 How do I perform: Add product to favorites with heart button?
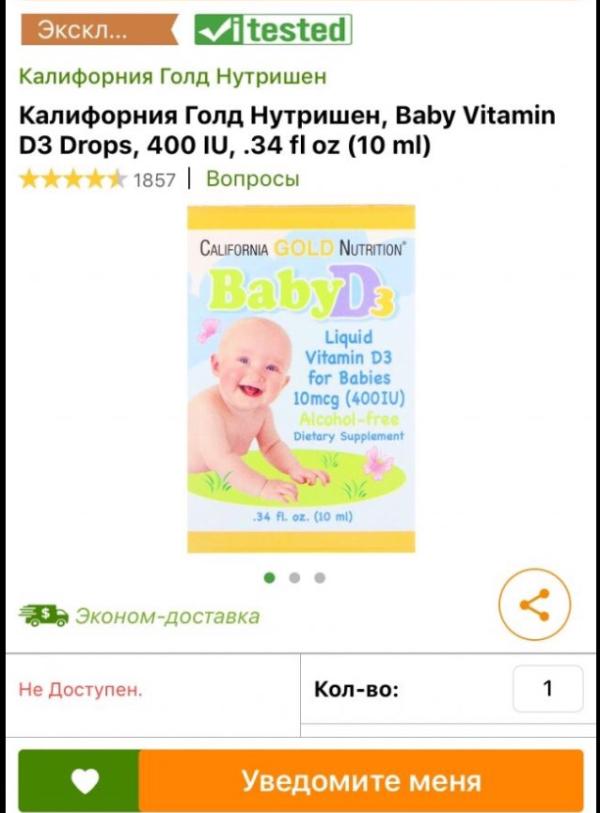pyautogui.click(x=85, y=781)
